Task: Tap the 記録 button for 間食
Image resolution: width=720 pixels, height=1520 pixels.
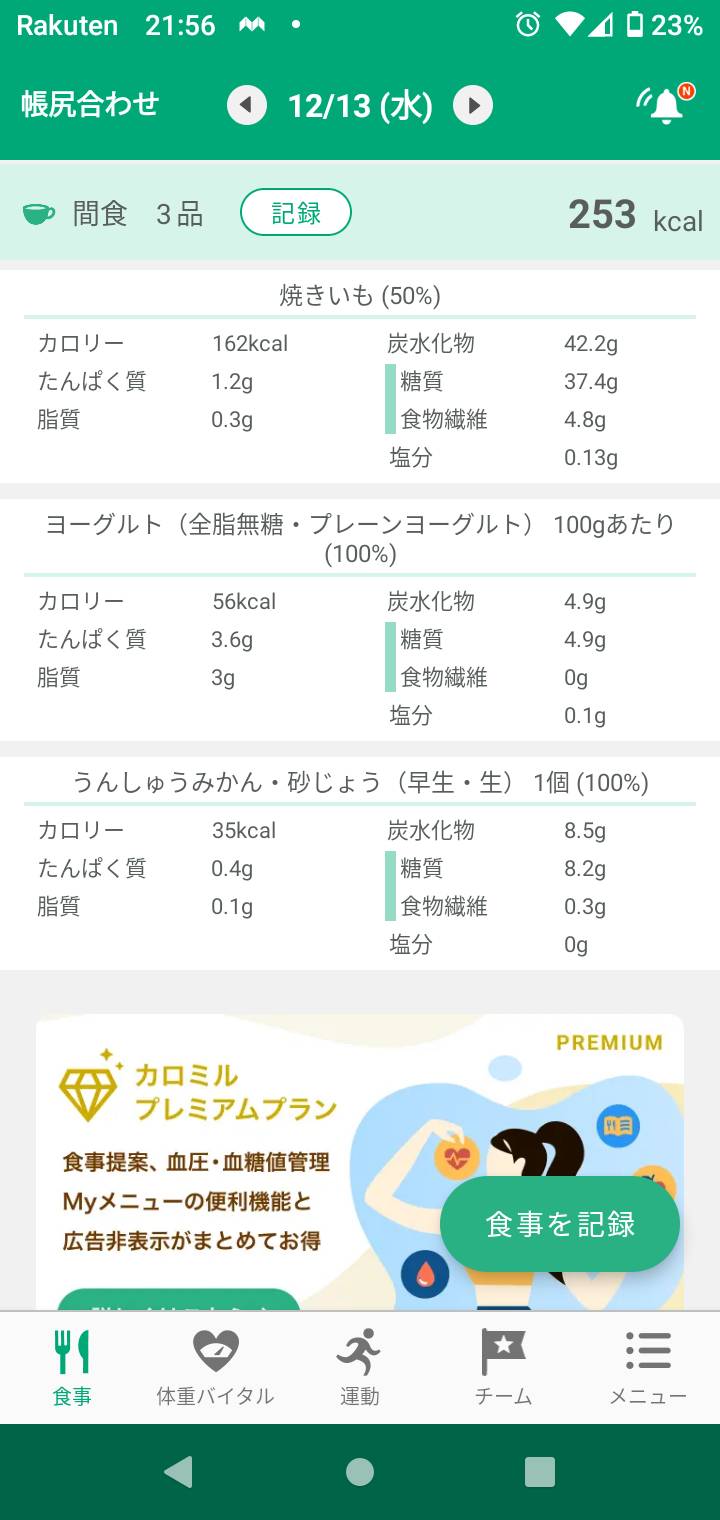Action: pyautogui.click(x=296, y=212)
